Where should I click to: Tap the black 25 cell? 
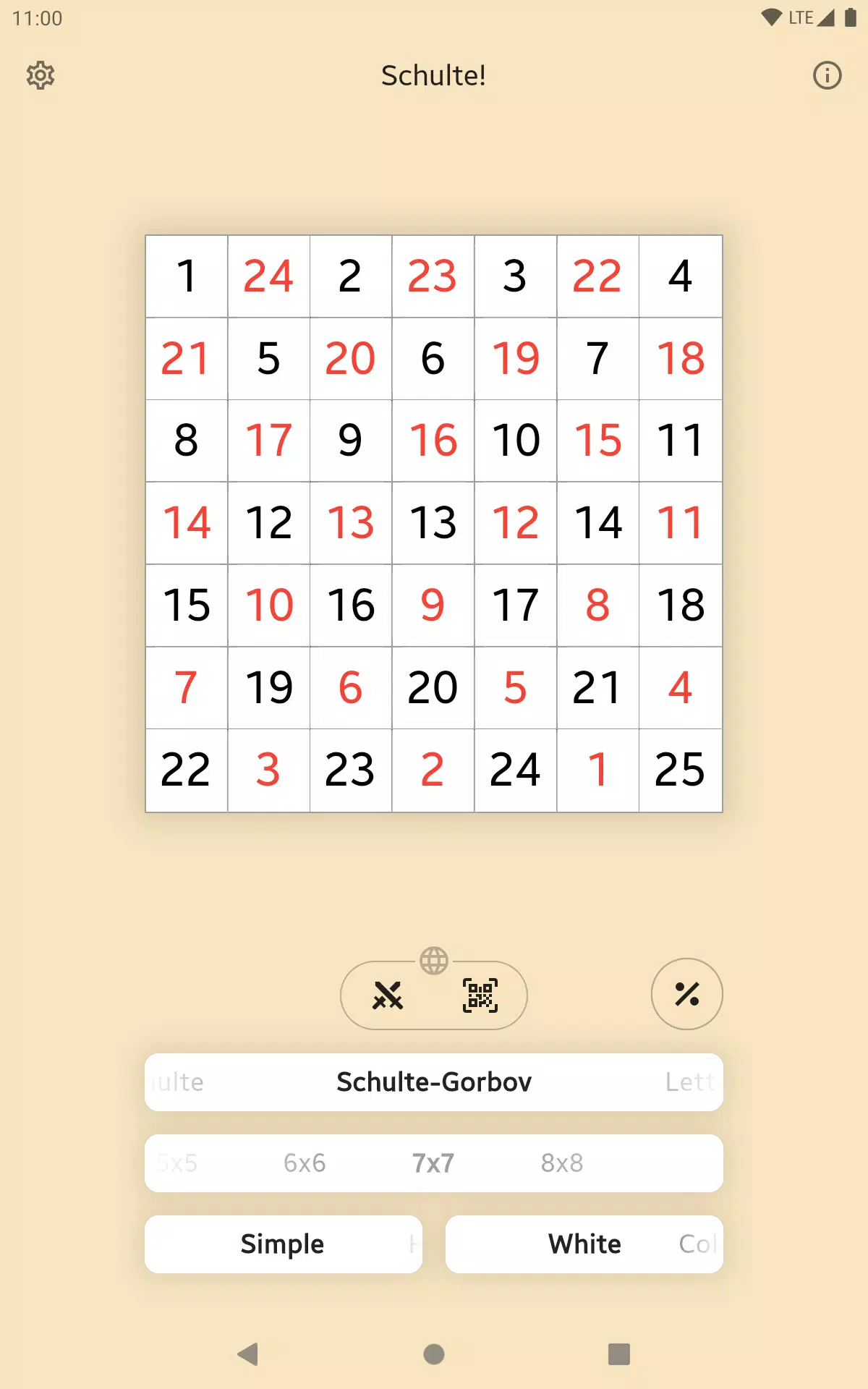point(680,770)
